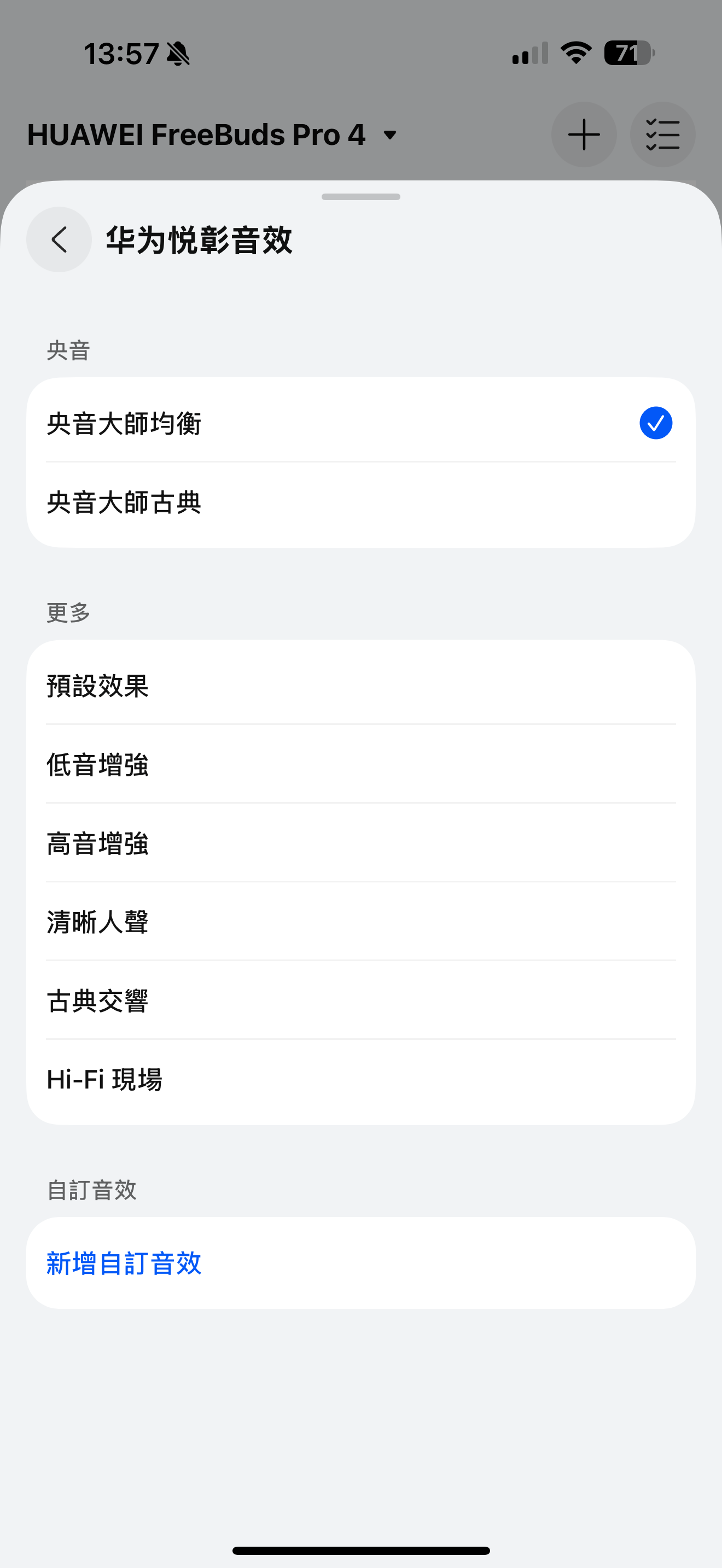
Task: Select 預設效果 preset
Action: tap(360, 686)
